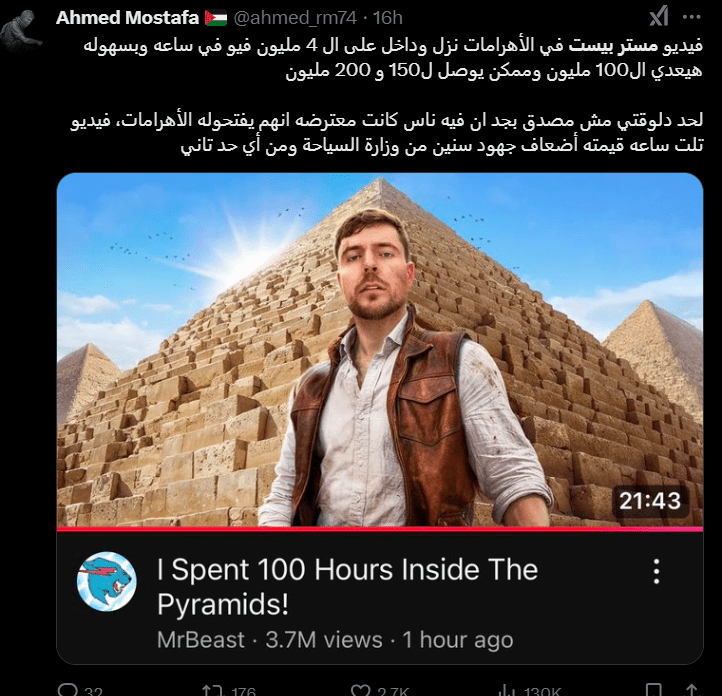The width and height of the screenshot is (722, 696).
Task: Reply to the tweet with 32 comments
Action: 69,690
